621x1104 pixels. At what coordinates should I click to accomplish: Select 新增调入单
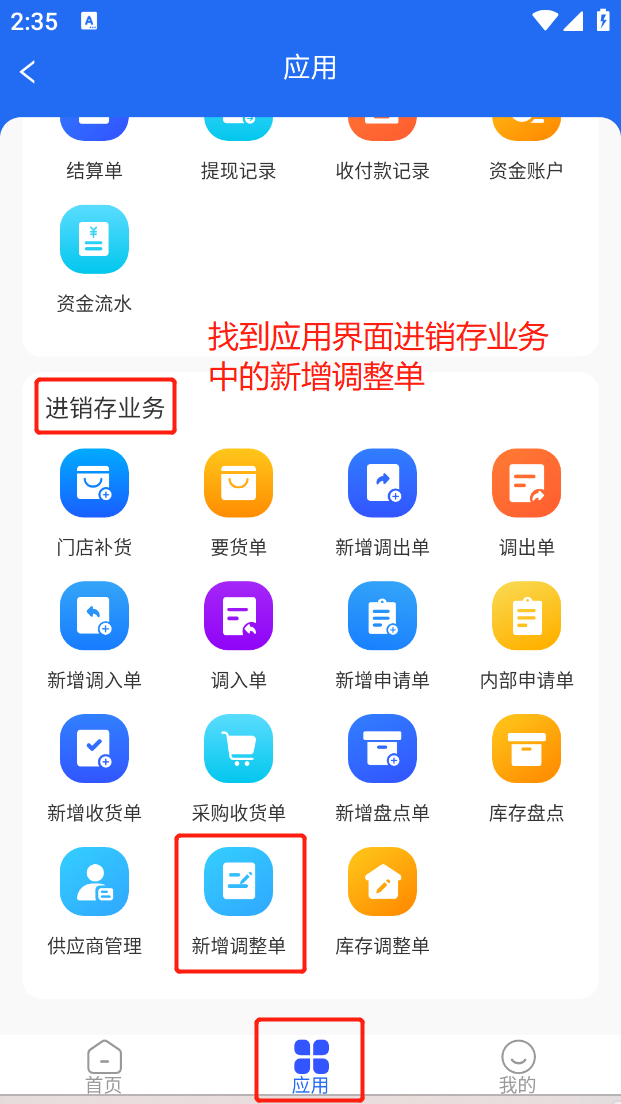point(94,616)
